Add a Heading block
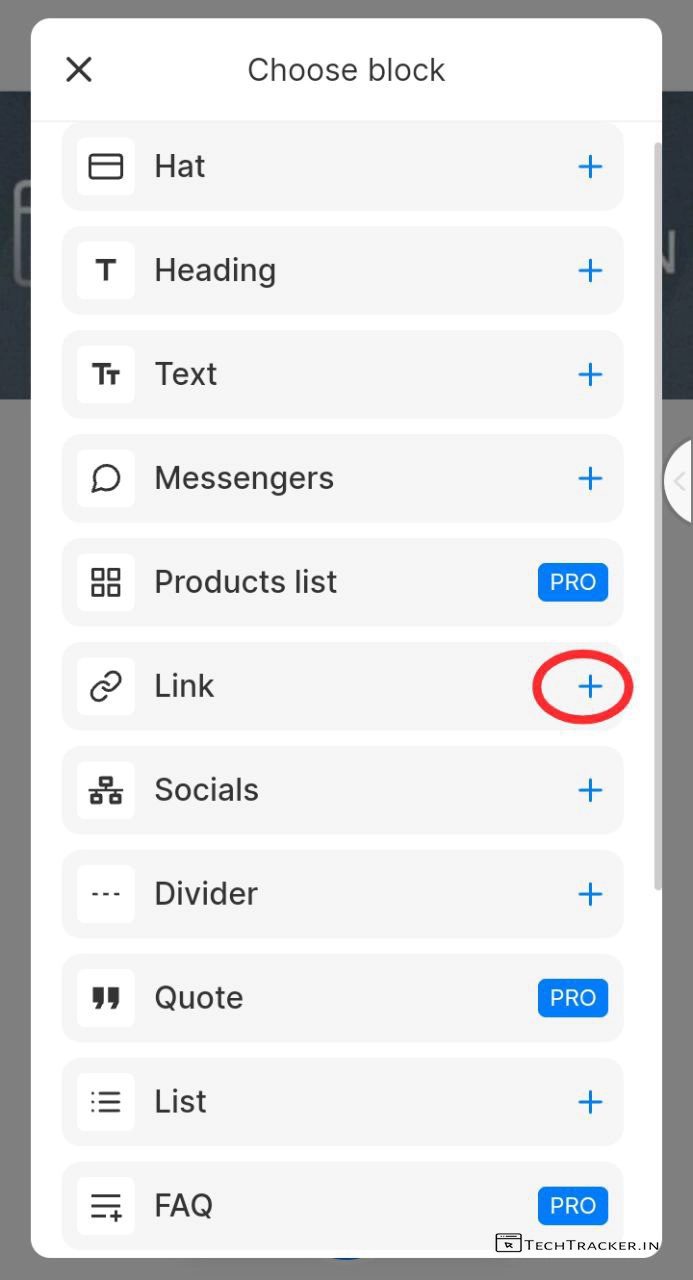693x1280 pixels. (590, 270)
